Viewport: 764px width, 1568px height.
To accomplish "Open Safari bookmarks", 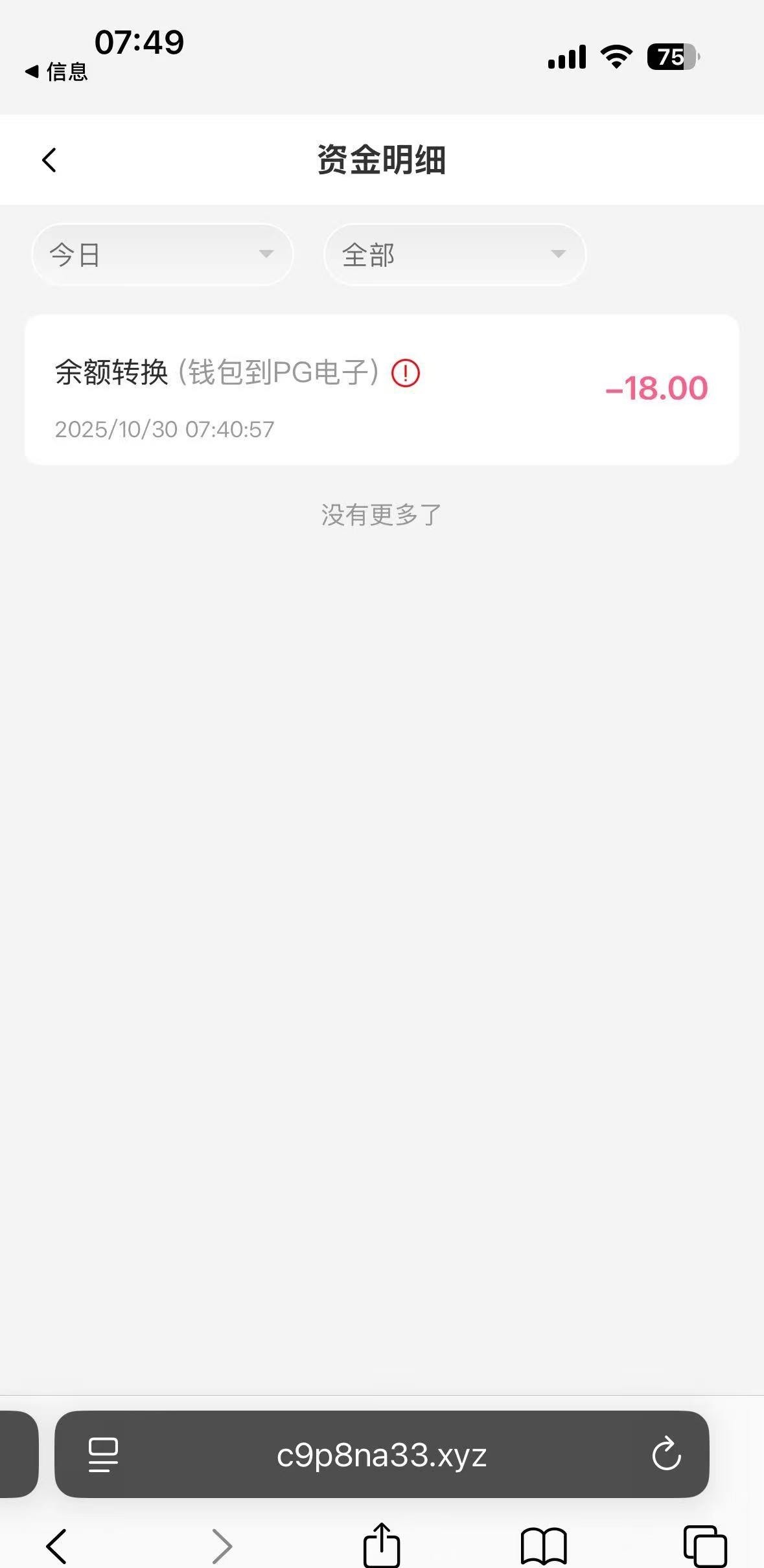I will point(544,1546).
